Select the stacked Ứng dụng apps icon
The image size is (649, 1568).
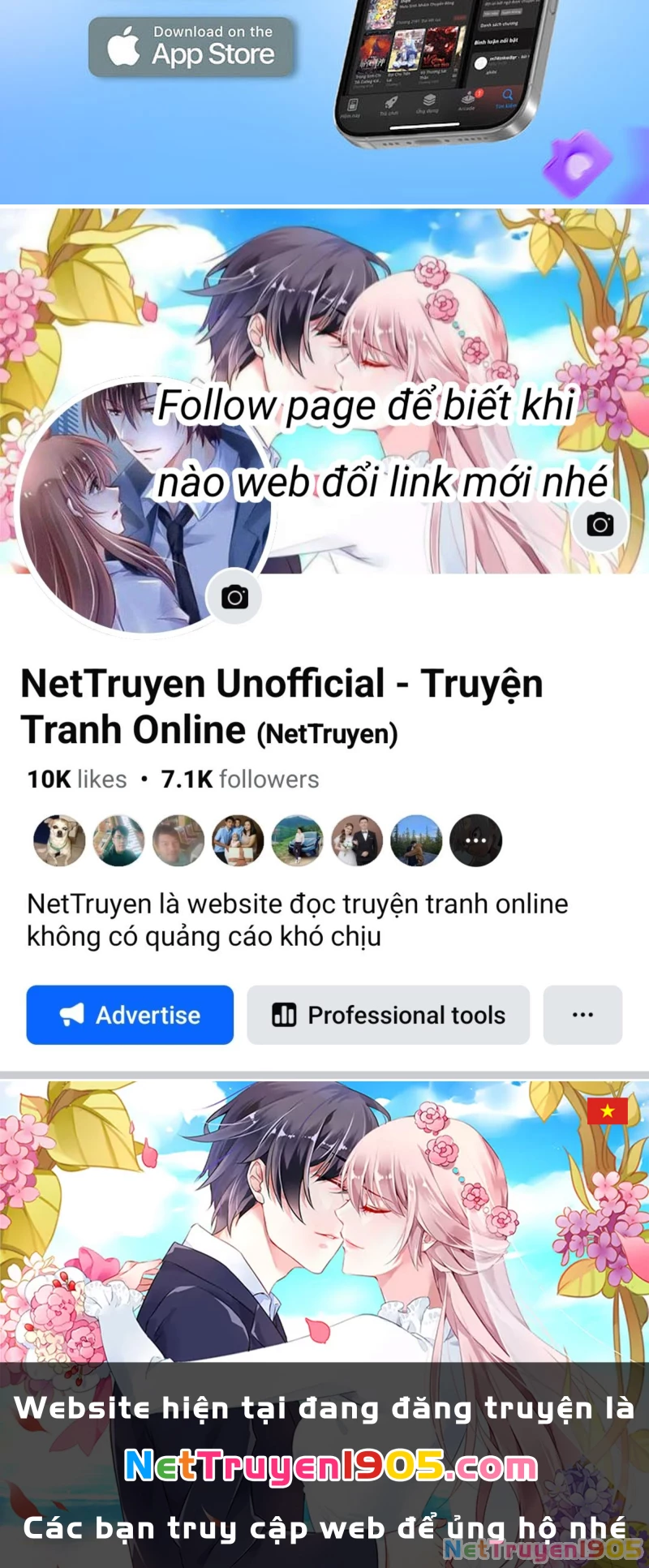pyautogui.click(x=429, y=101)
